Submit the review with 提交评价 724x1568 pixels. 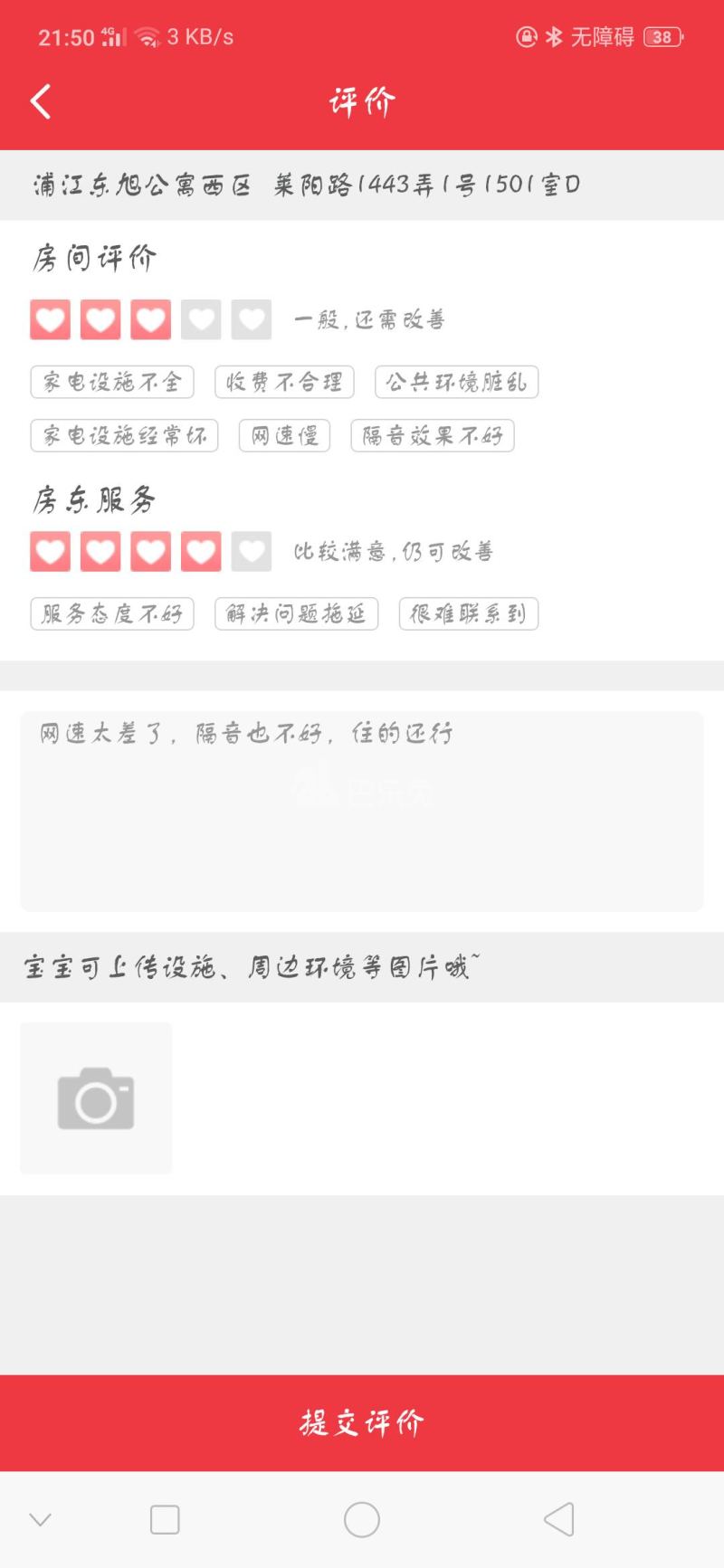[x=362, y=1422]
